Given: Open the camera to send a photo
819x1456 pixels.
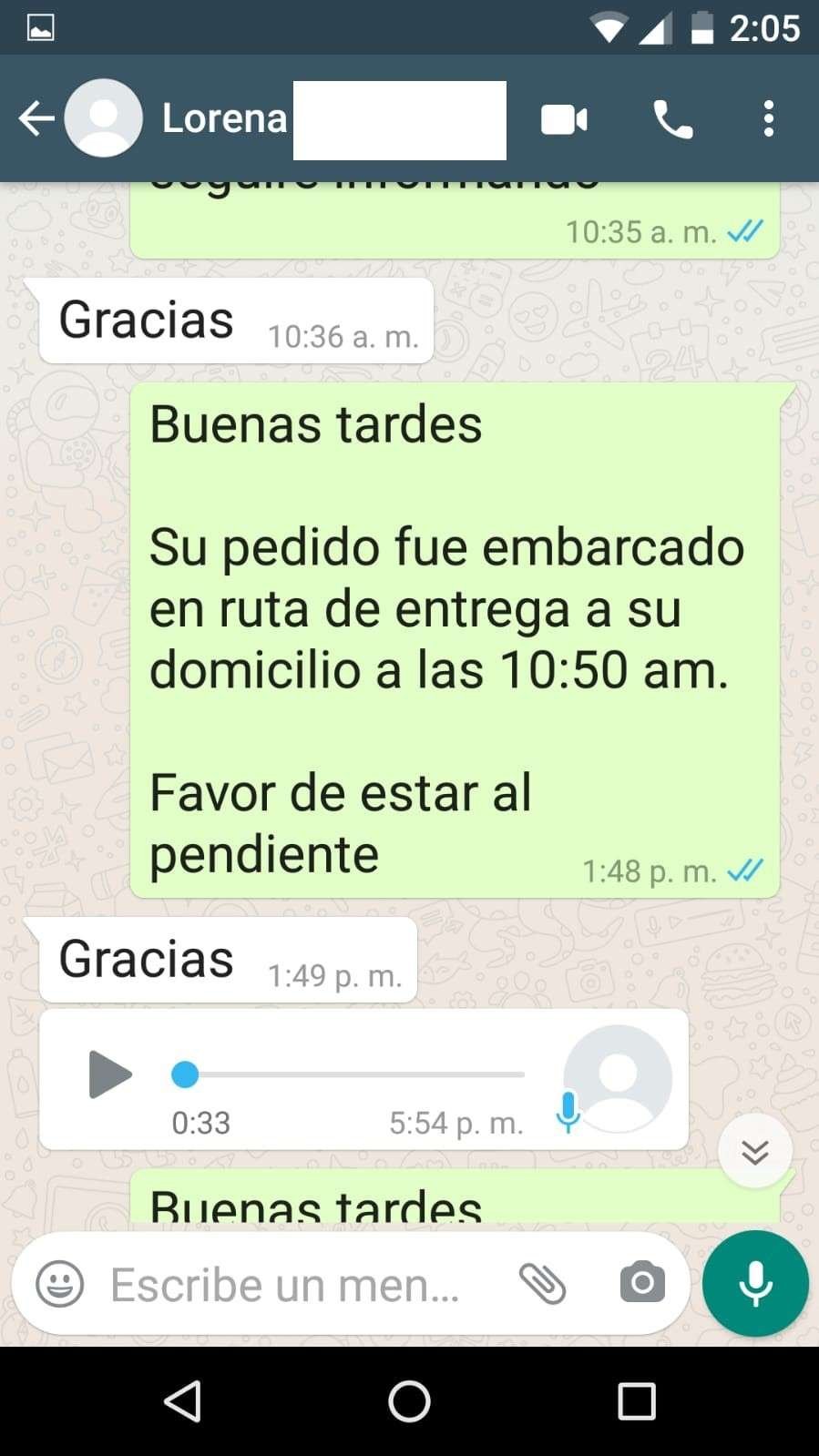Looking at the screenshot, I should tap(642, 1284).
